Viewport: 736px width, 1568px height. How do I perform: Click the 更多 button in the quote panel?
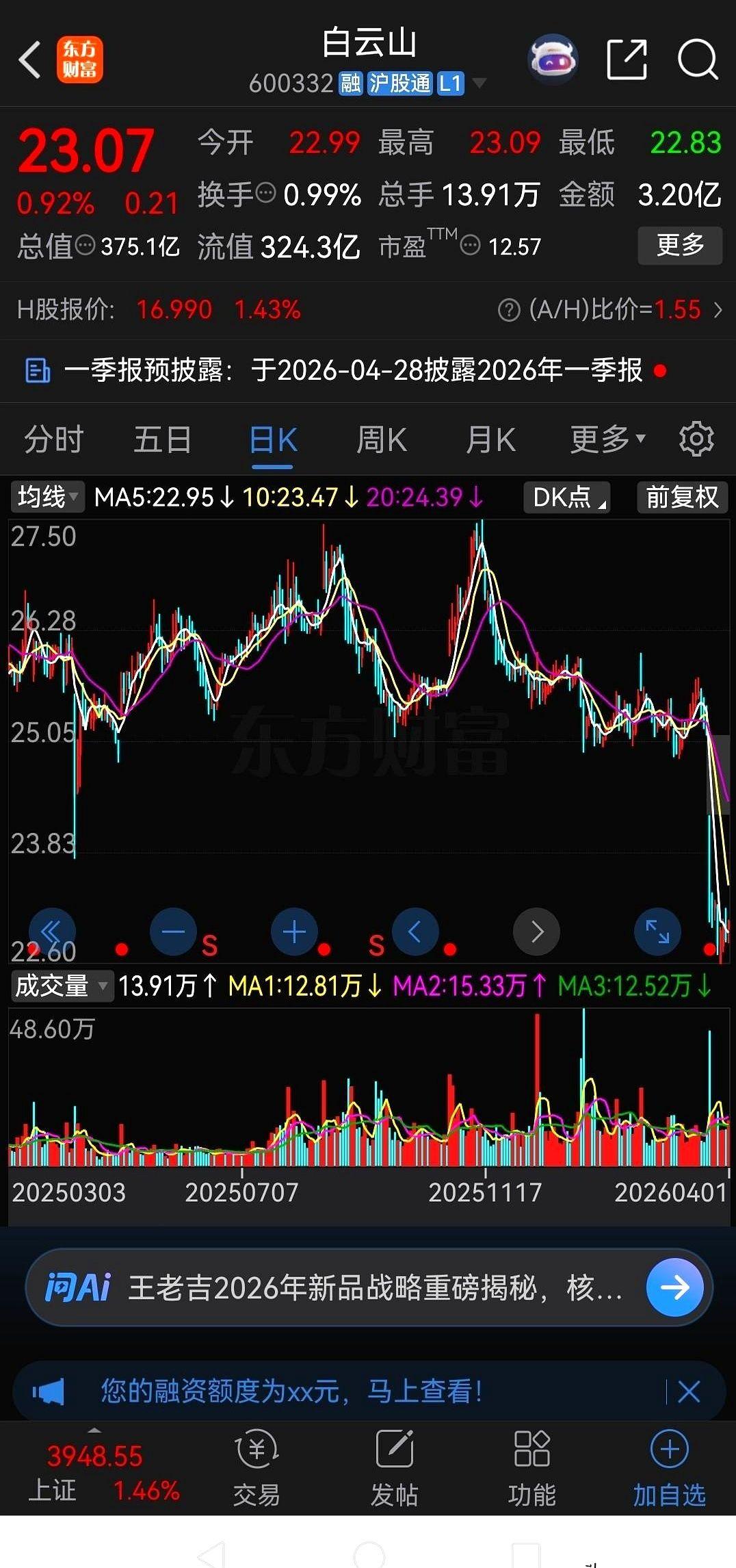coord(679,246)
